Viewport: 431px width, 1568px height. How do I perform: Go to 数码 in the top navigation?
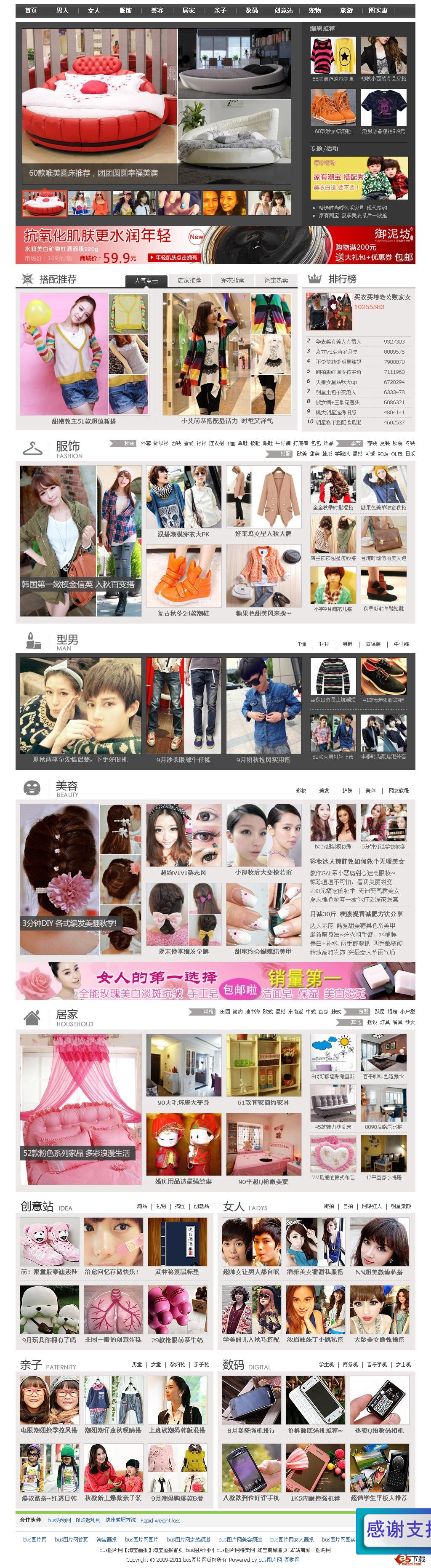coord(251,11)
